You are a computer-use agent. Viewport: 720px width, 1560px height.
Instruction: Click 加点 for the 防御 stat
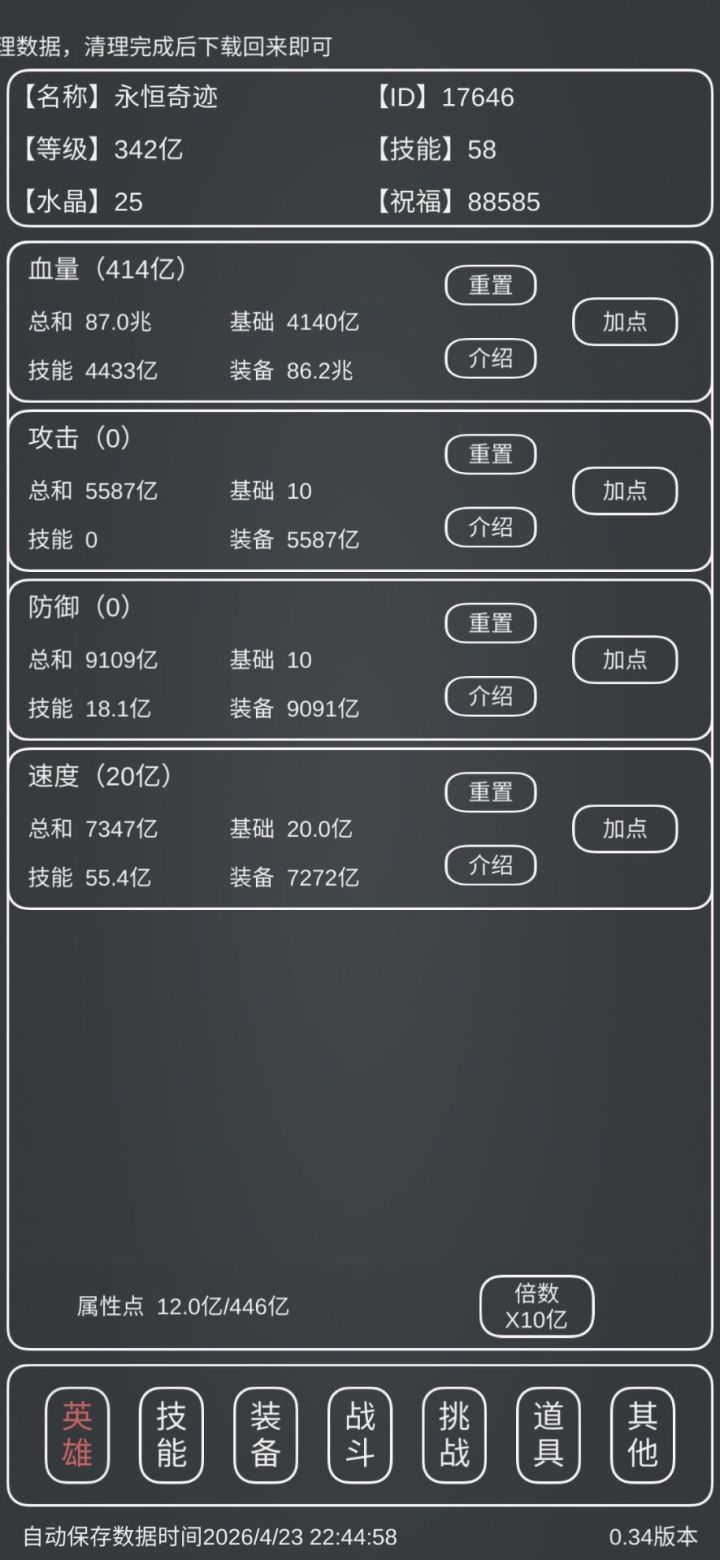624,660
